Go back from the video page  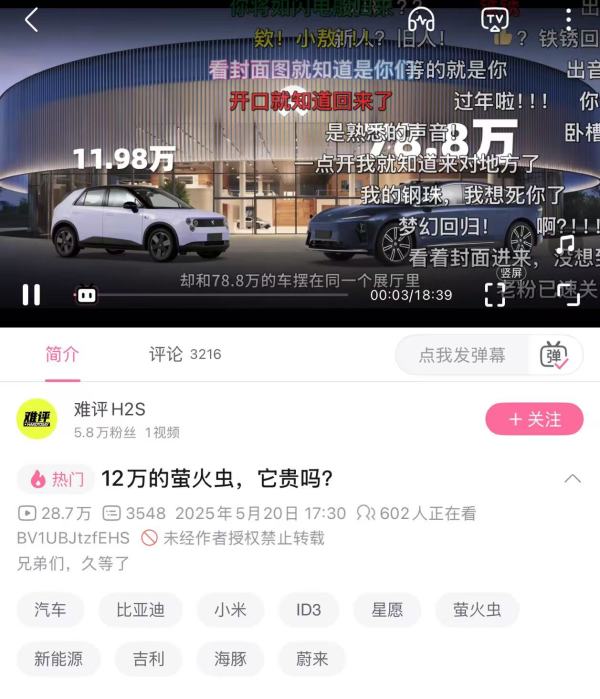31,20
